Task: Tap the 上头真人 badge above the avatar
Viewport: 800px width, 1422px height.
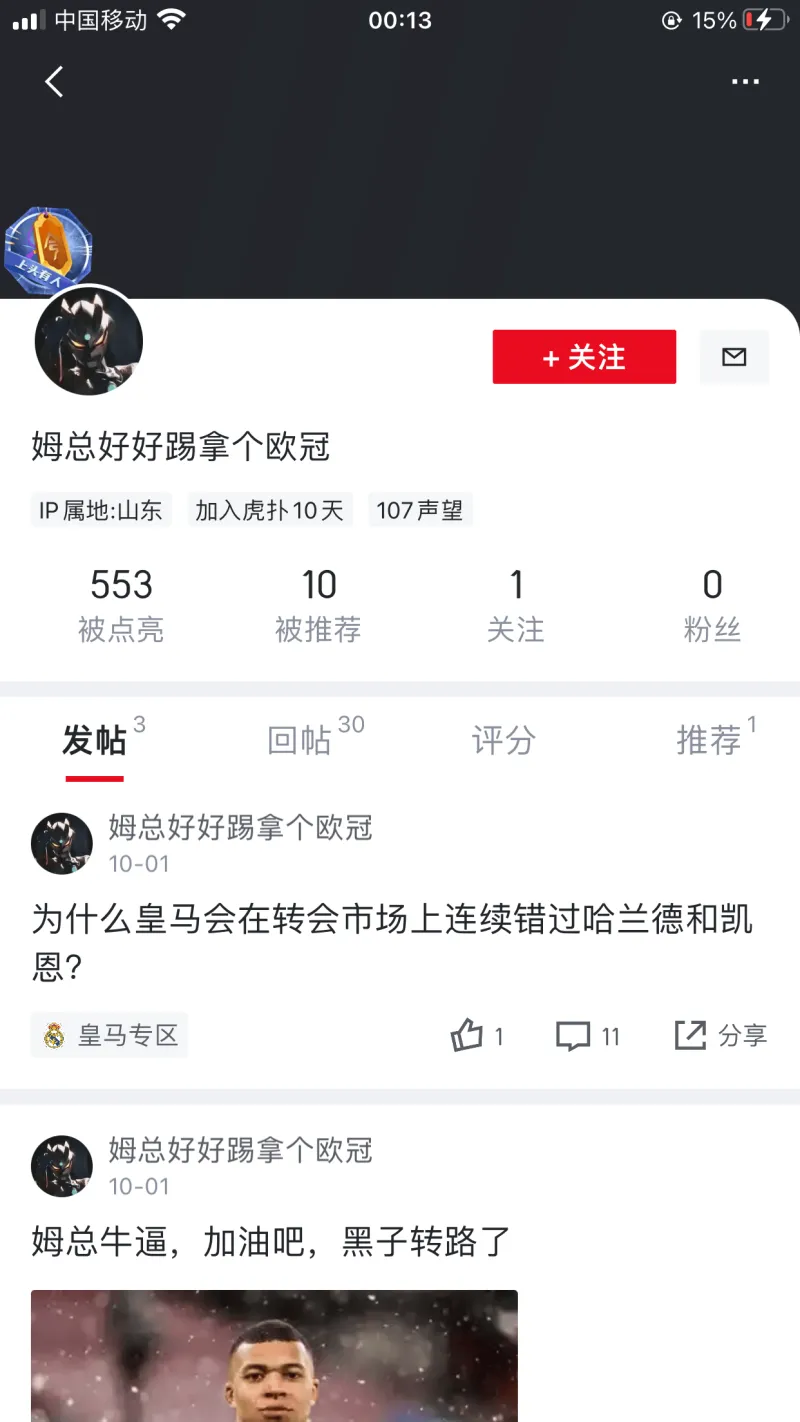Action: click(48, 250)
